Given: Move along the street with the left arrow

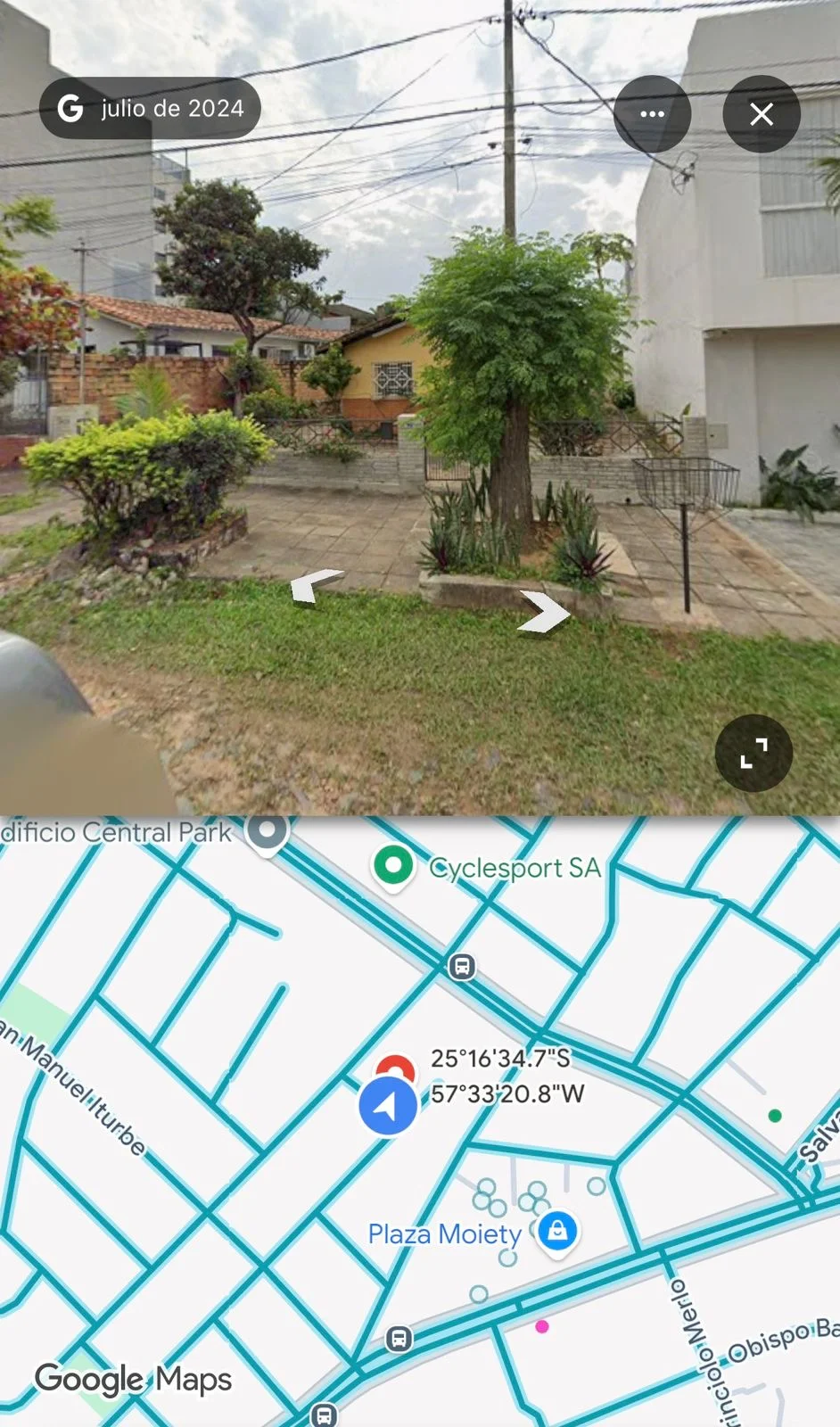Looking at the screenshot, I should (316, 585).
